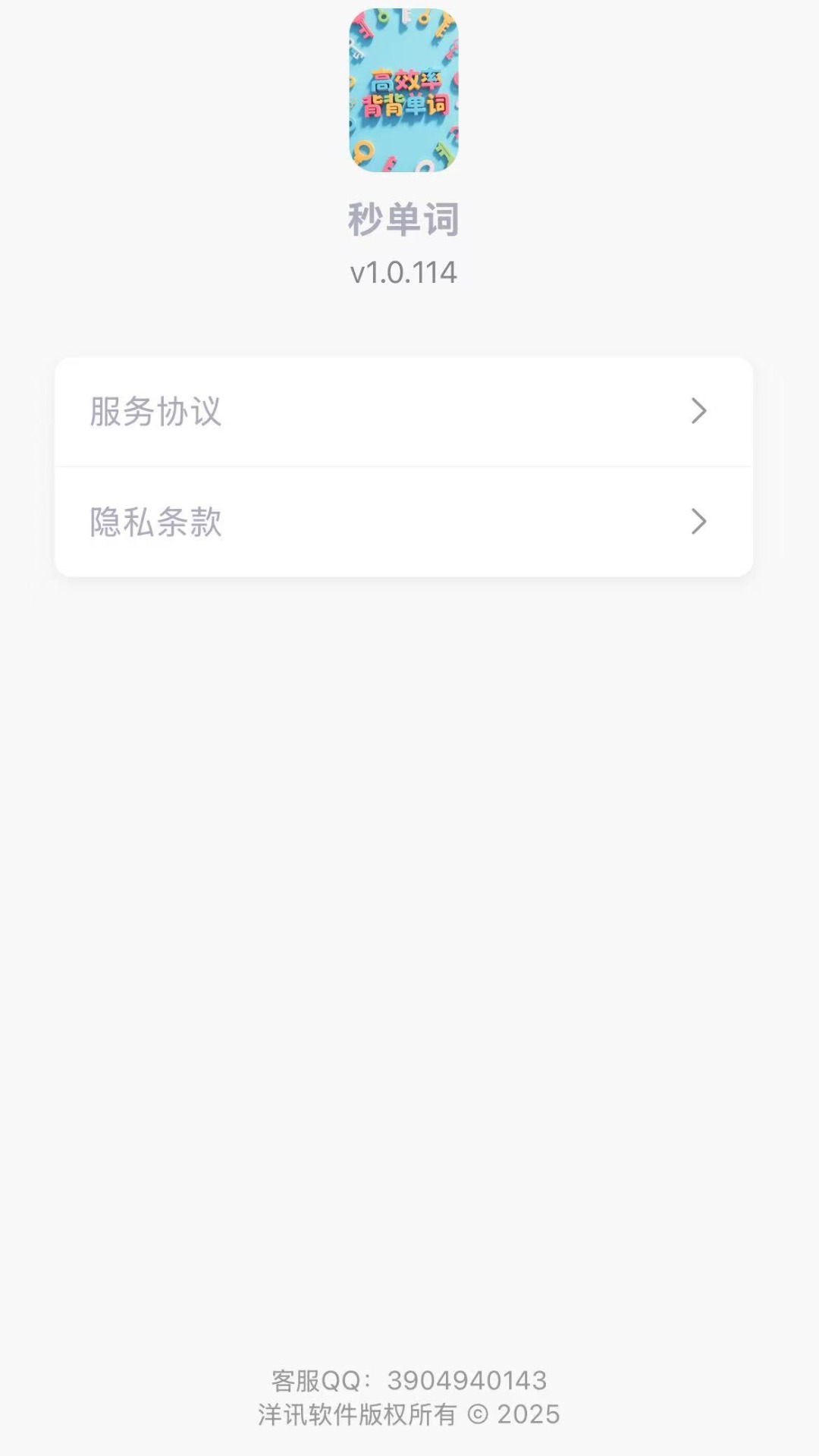Click the chevron beside 隐私条款
Viewport: 819px width, 1456px height.
pos(699,522)
